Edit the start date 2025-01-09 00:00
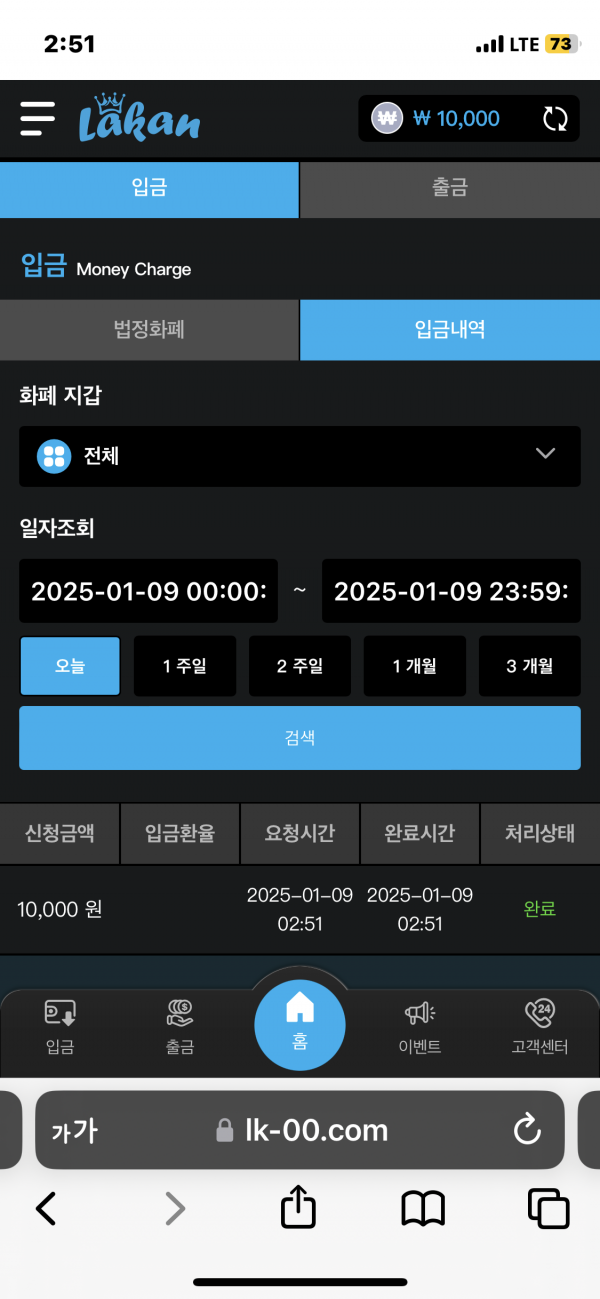 click(x=148, y=591)
